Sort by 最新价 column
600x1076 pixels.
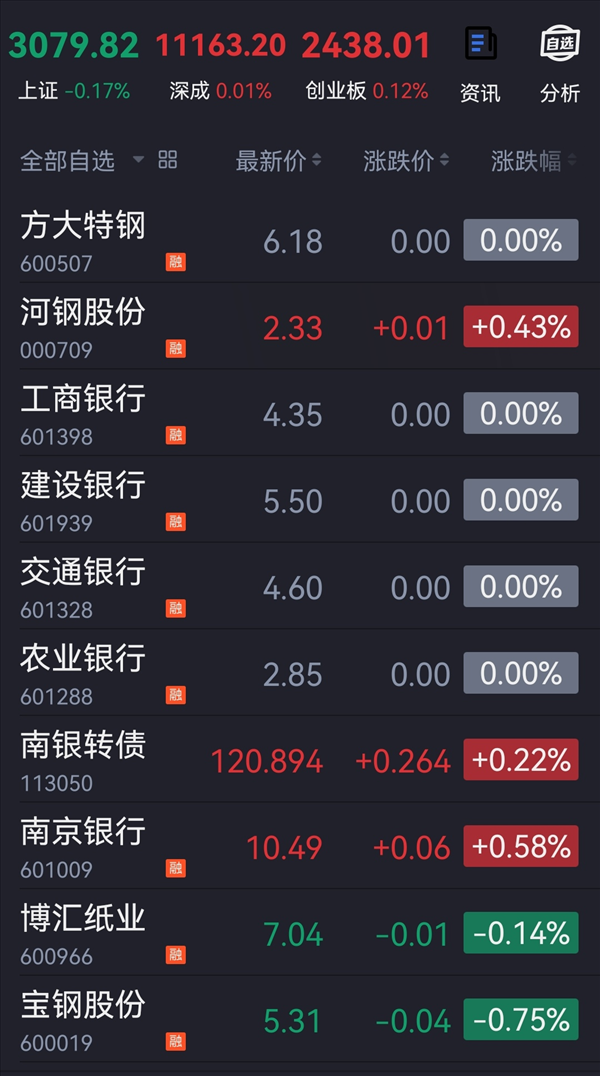coord(278,161)
